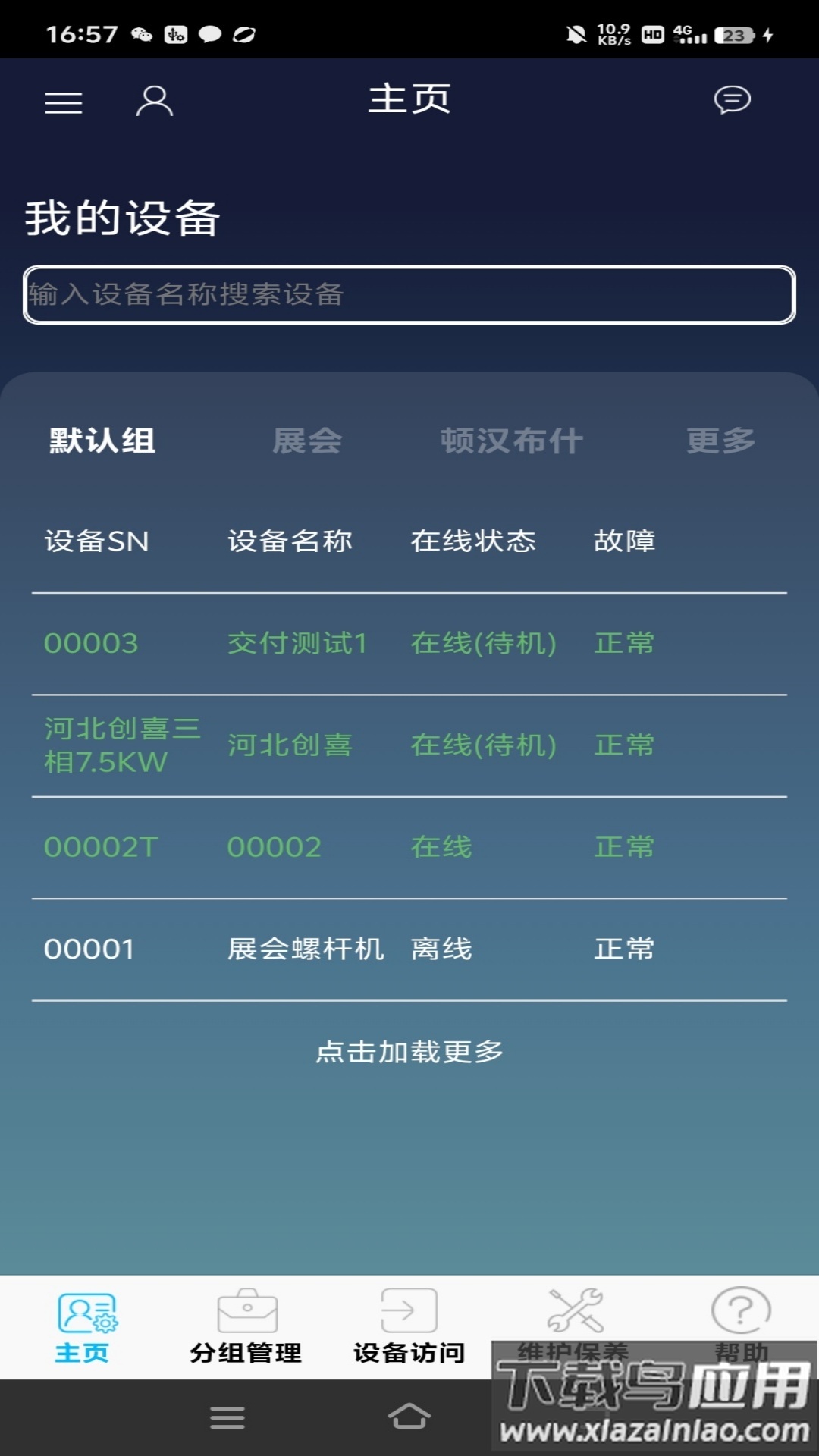Open 分组管理 group management icon
Screen dimensions: 819x1456
(246, 1318)
